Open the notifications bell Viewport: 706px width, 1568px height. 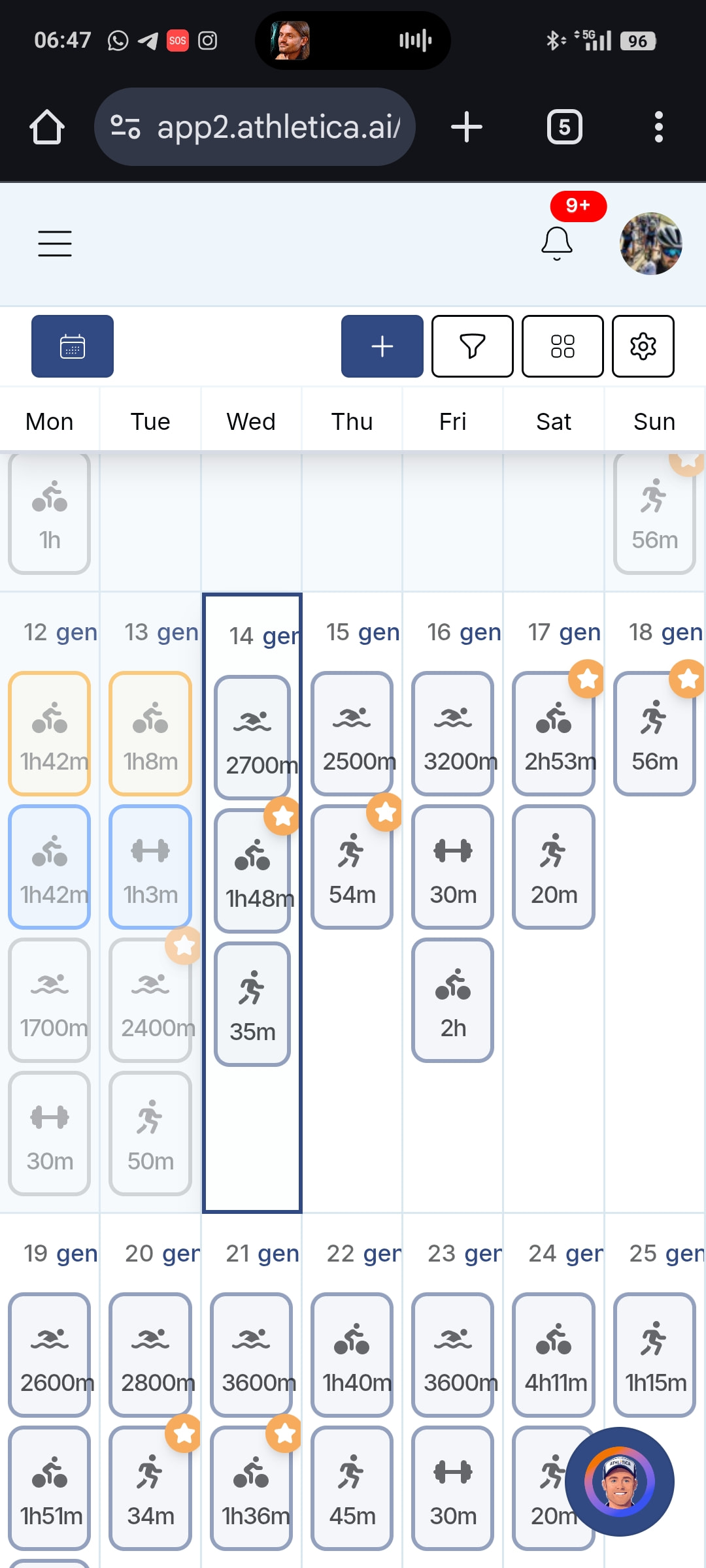pyautogui.click(x=557, y=243)
